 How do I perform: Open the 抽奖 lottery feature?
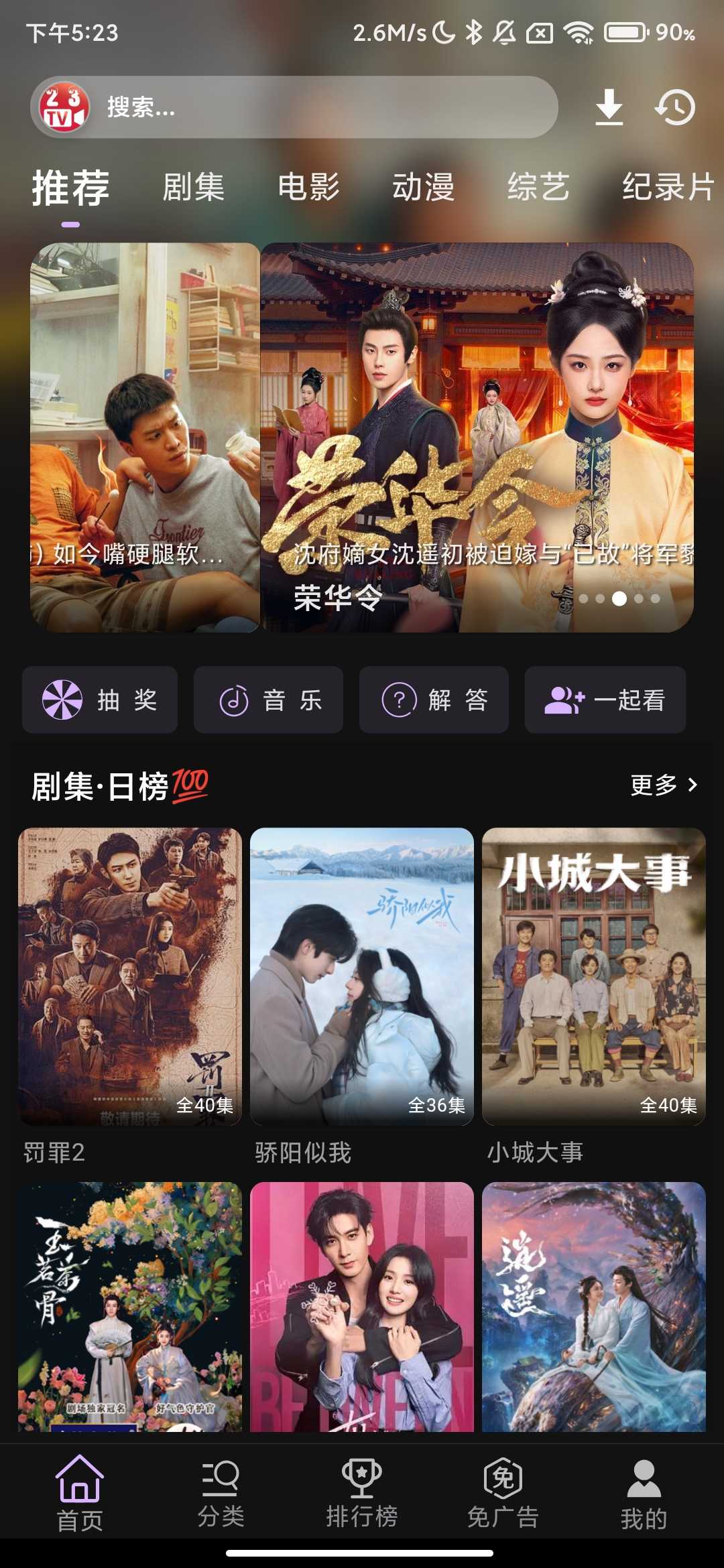coord(99,700)
